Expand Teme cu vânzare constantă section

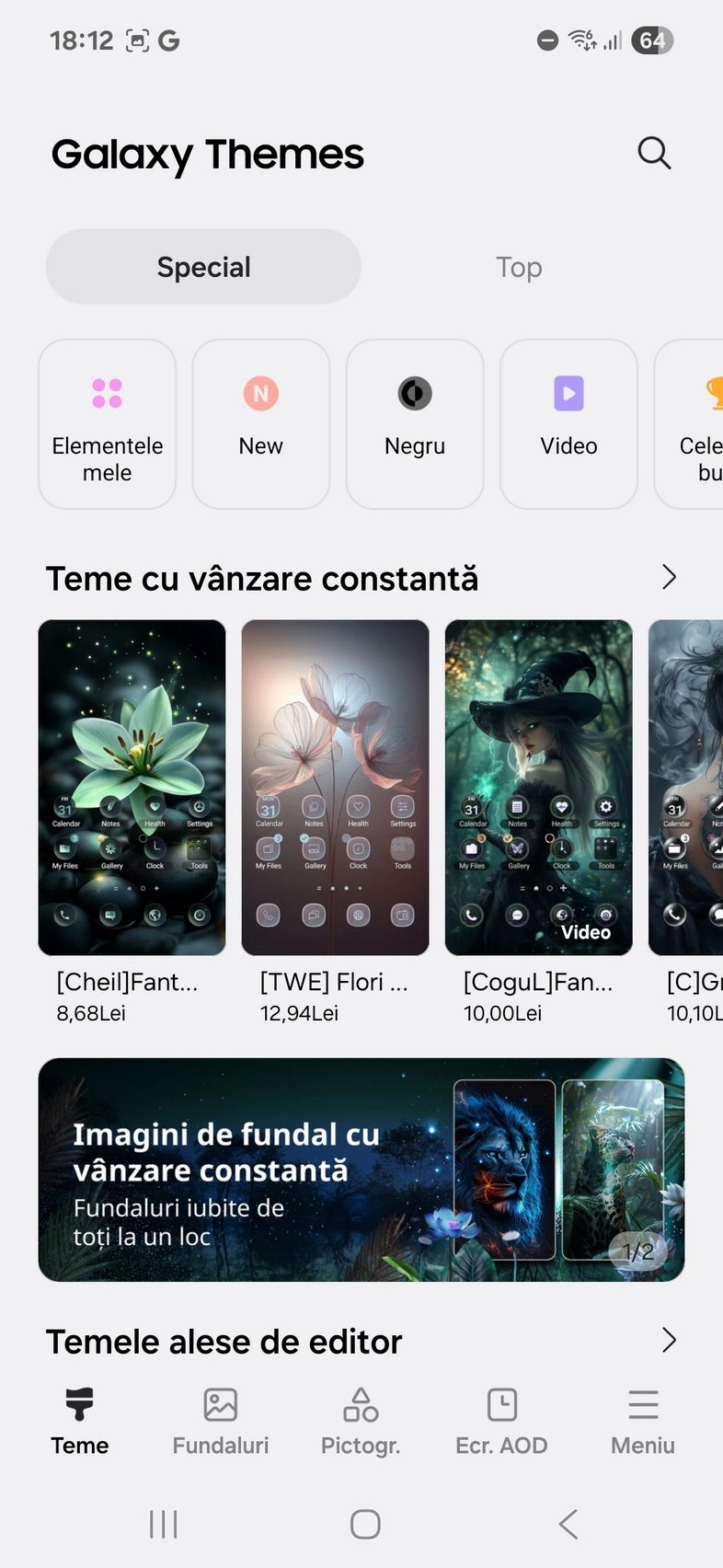pyautogui.click(x=669, y=578)
